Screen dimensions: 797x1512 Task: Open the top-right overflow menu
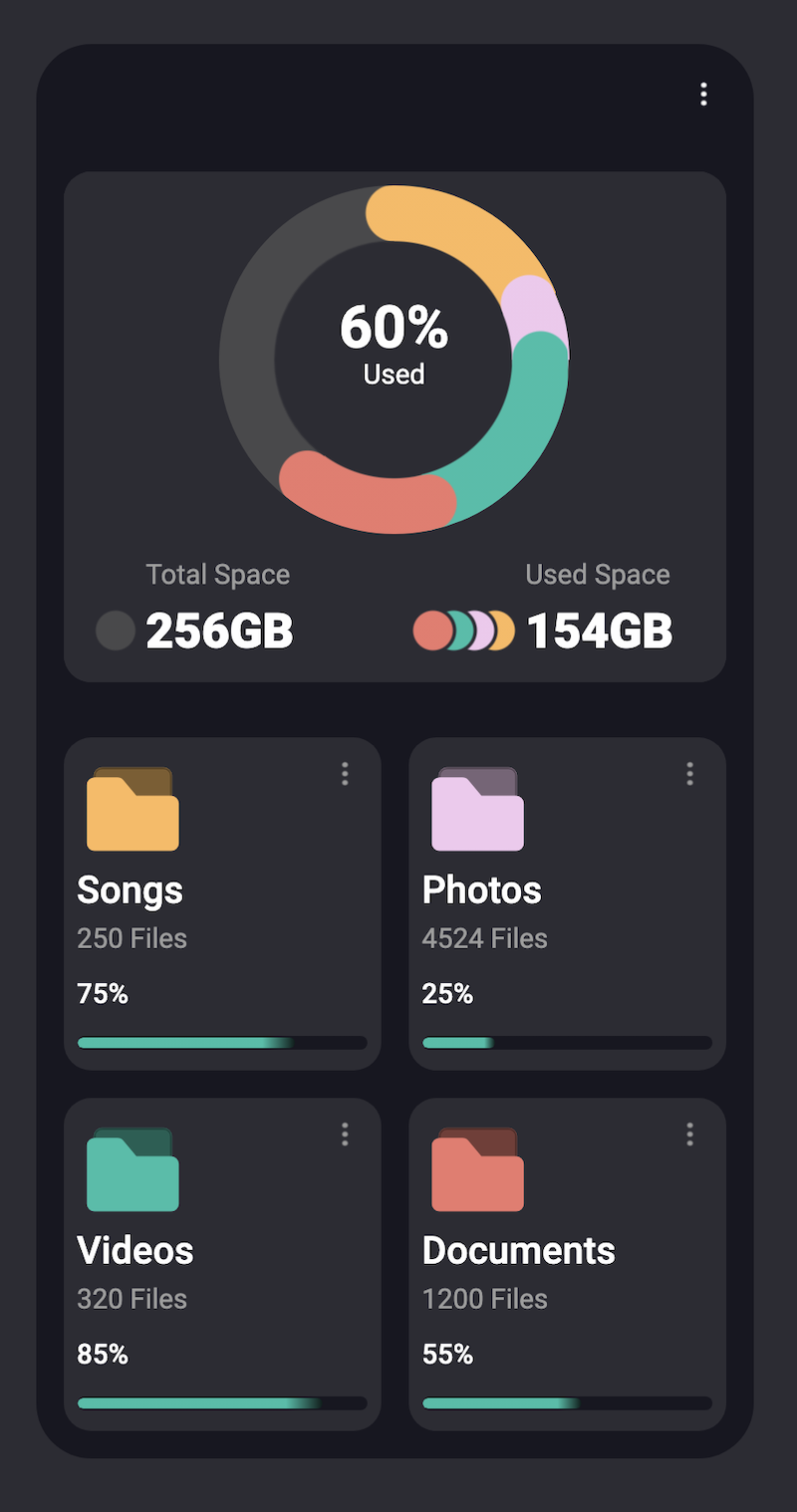pyautogui.click(x=704, y=94)
